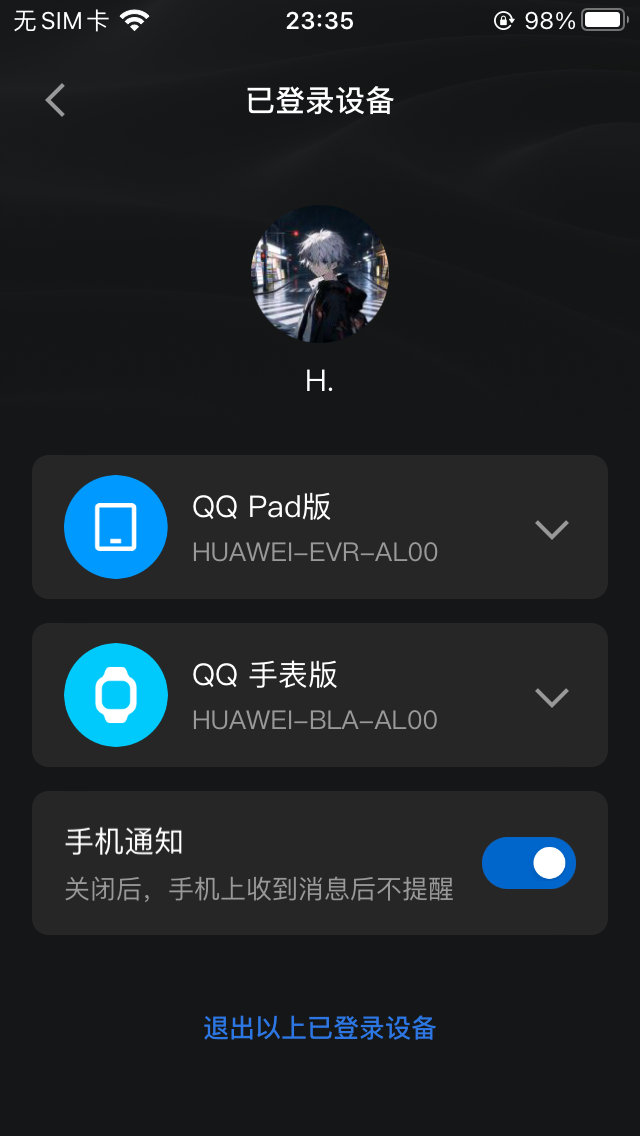Expand the QQ 手表版 device entry
The width and height of the screenshot is (640, 1136).
pyautogui.click(x=552, y=696)
